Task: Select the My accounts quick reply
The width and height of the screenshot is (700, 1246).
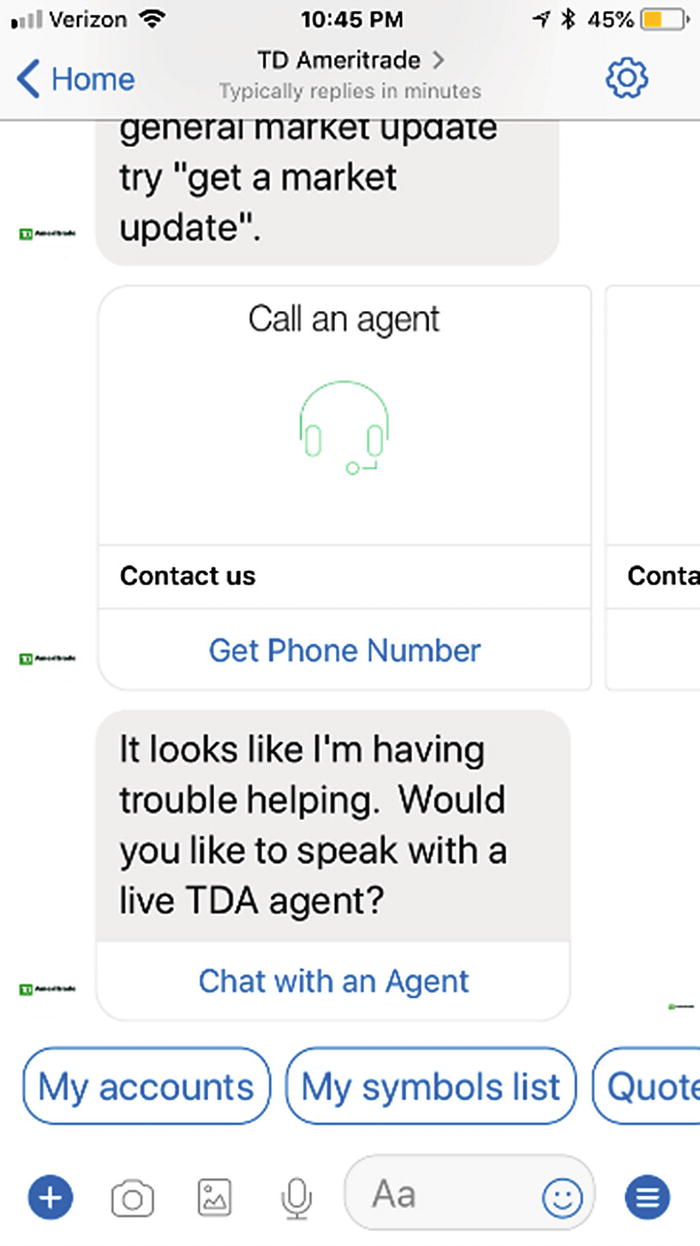Action: tap(146, 1087)
